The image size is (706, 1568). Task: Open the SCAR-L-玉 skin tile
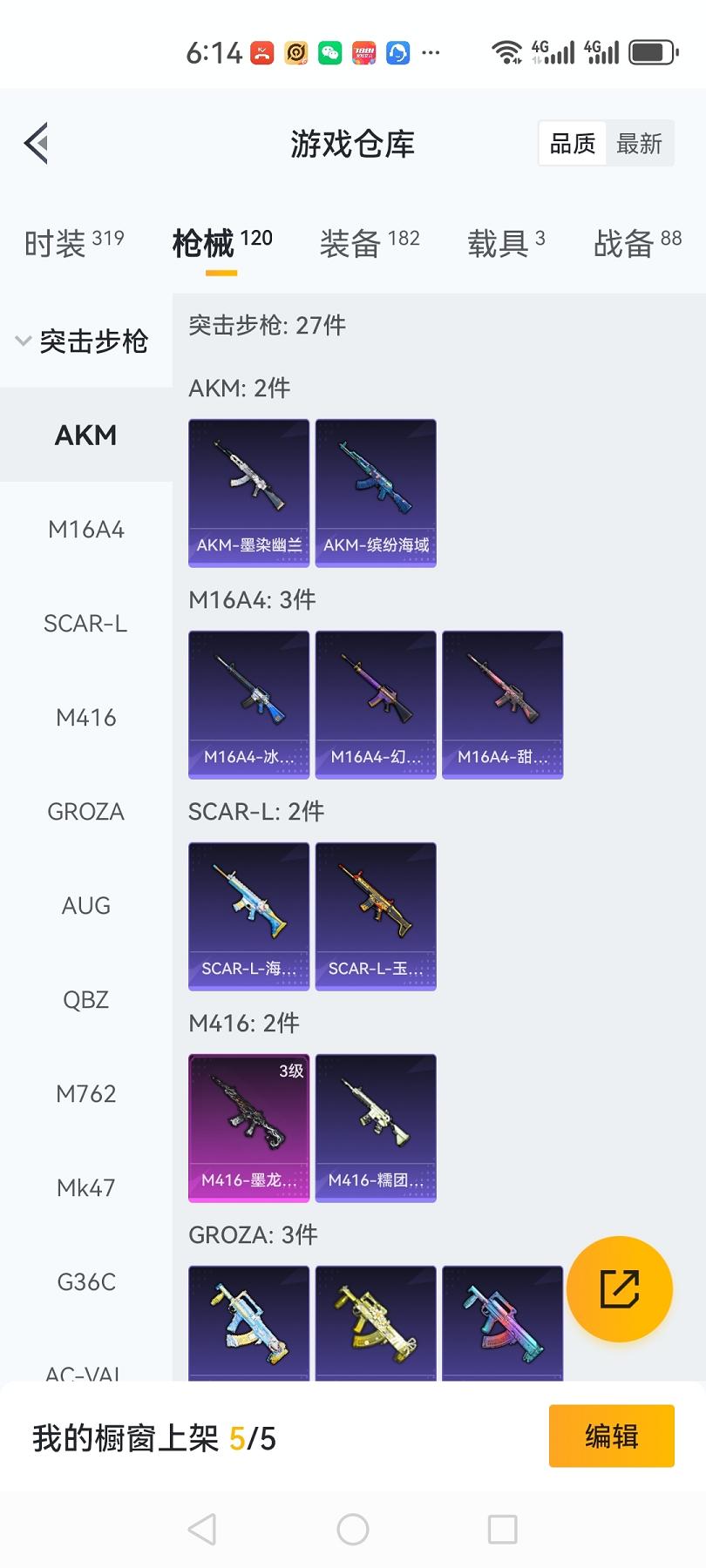coord(376,916)
